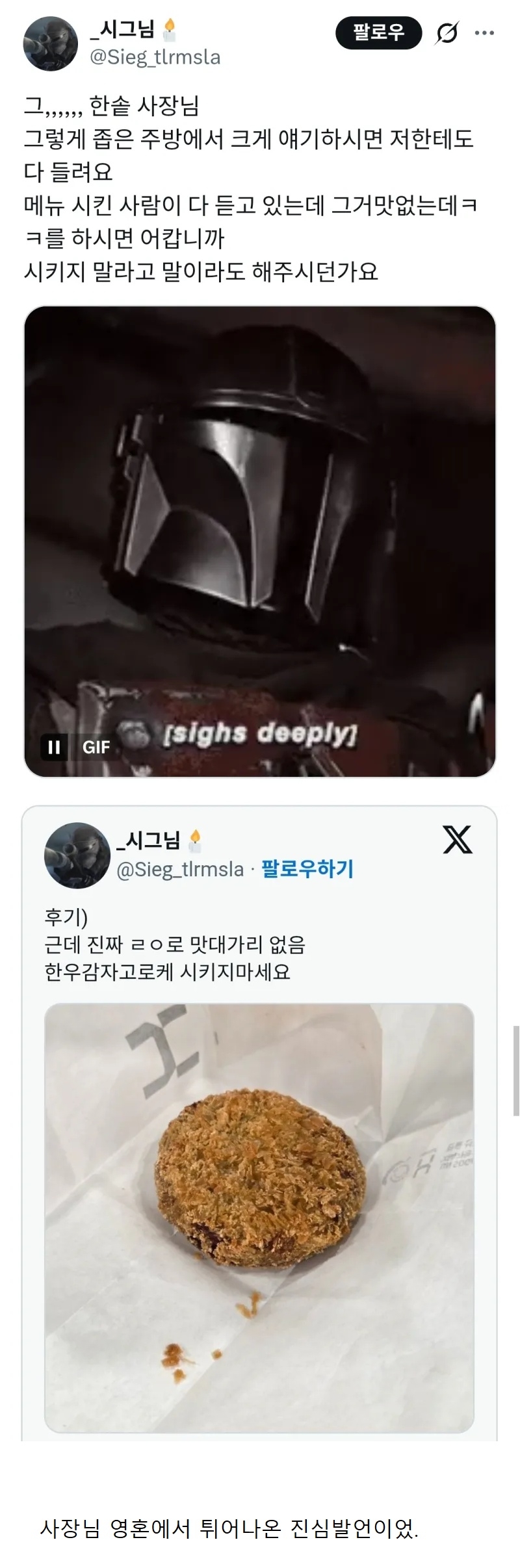Follow _시그님 with the 팔로우 button

coord(378,33)
